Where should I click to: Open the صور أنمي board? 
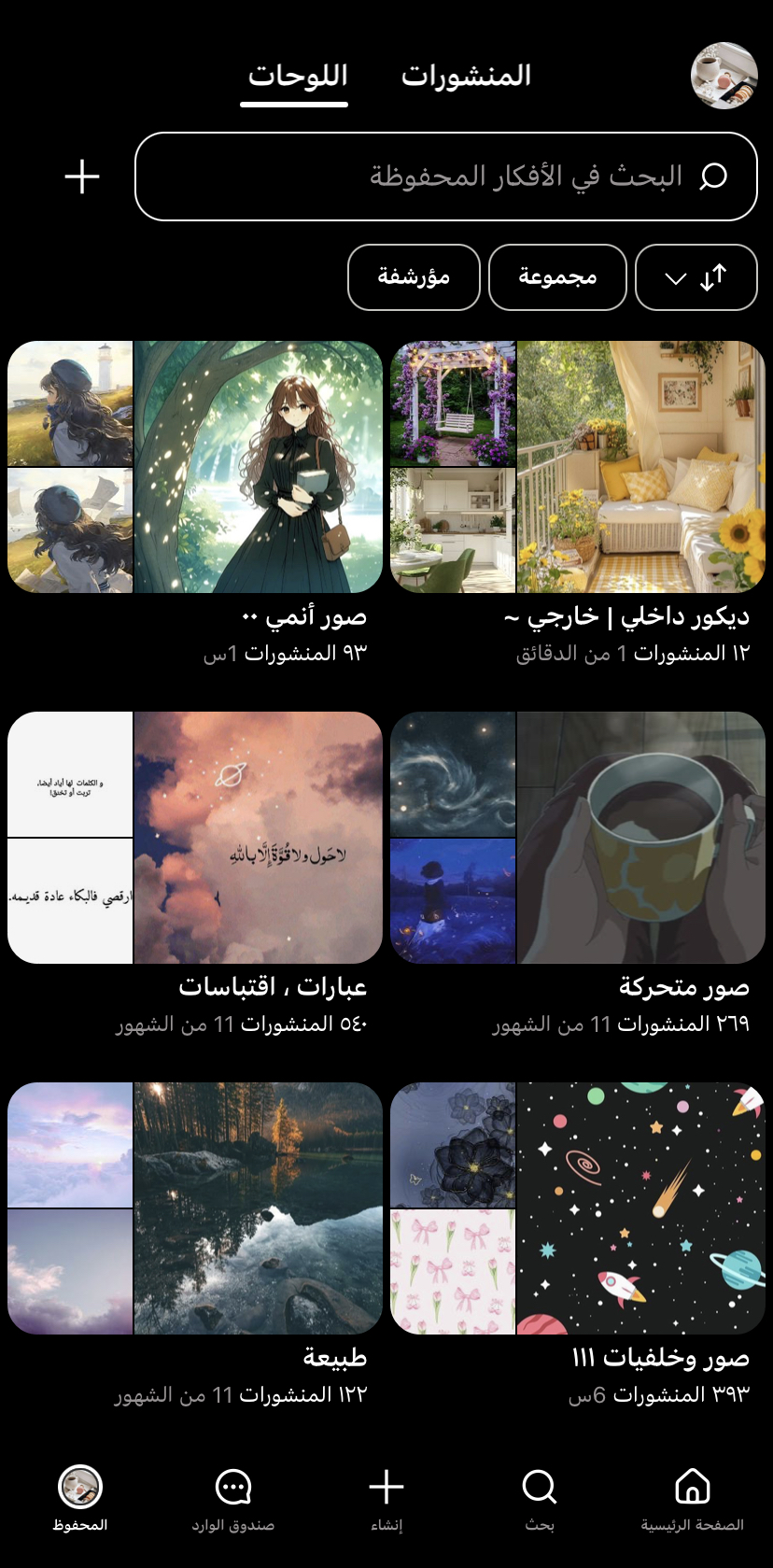click(195, 467)
